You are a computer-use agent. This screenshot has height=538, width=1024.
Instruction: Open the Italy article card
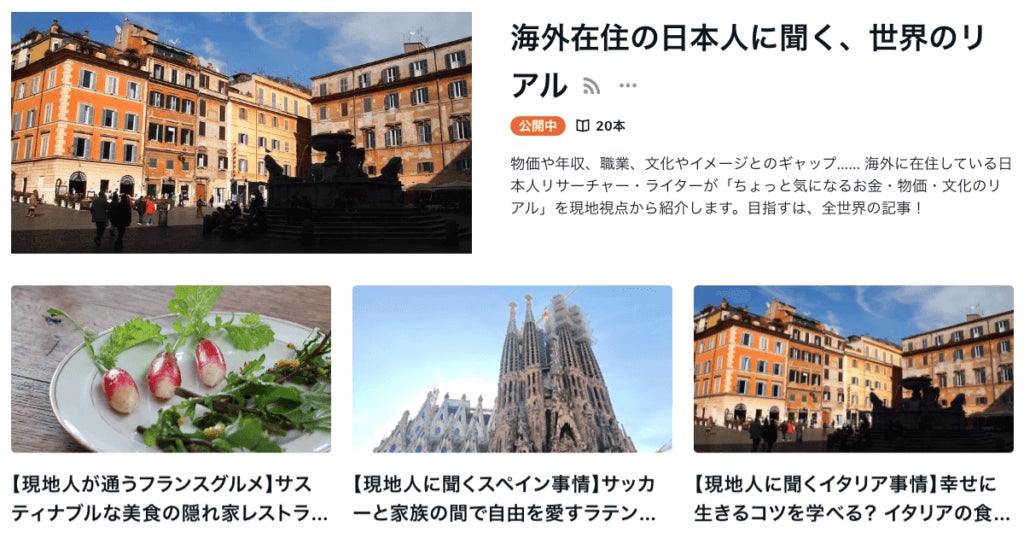coord(854,405)
